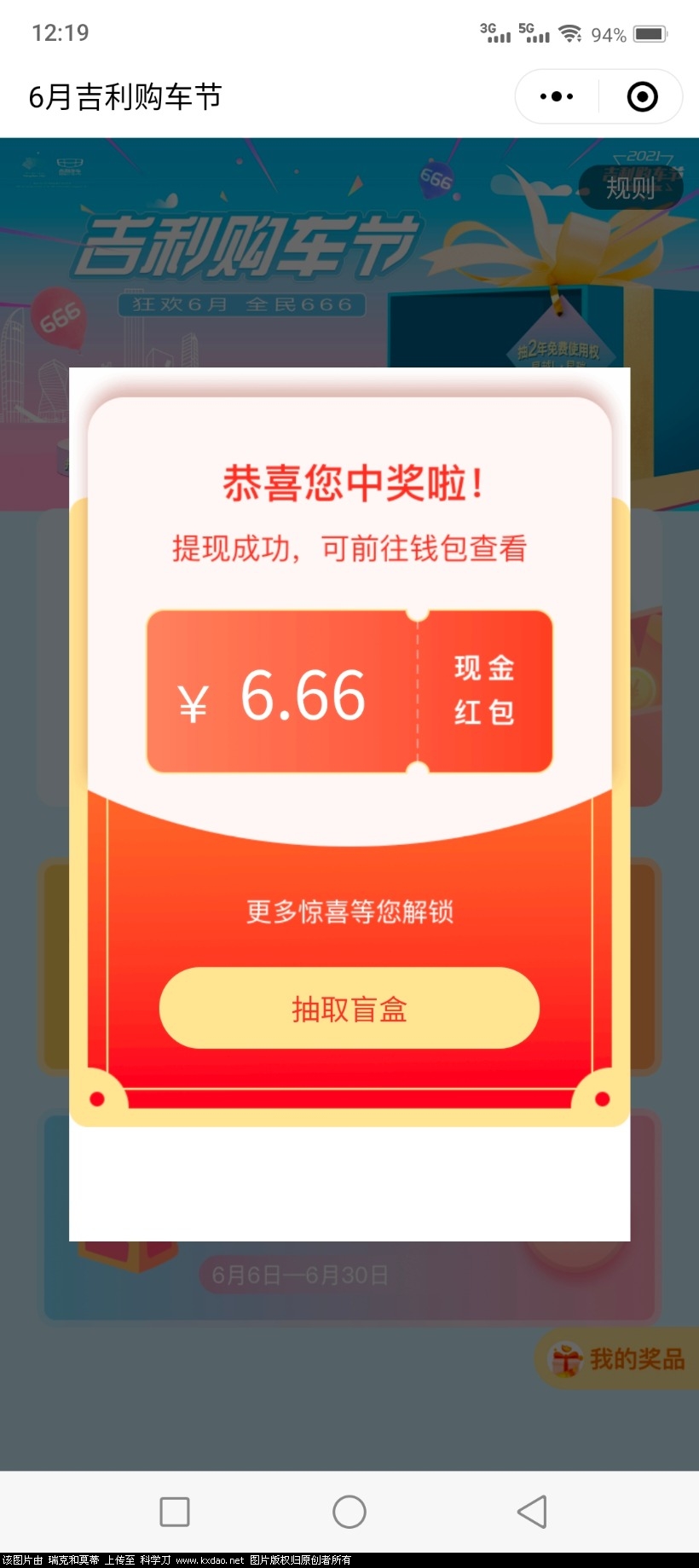Open the mini-program more options menu
Screen dimensions: 699x1568
(x=555, y=96)
